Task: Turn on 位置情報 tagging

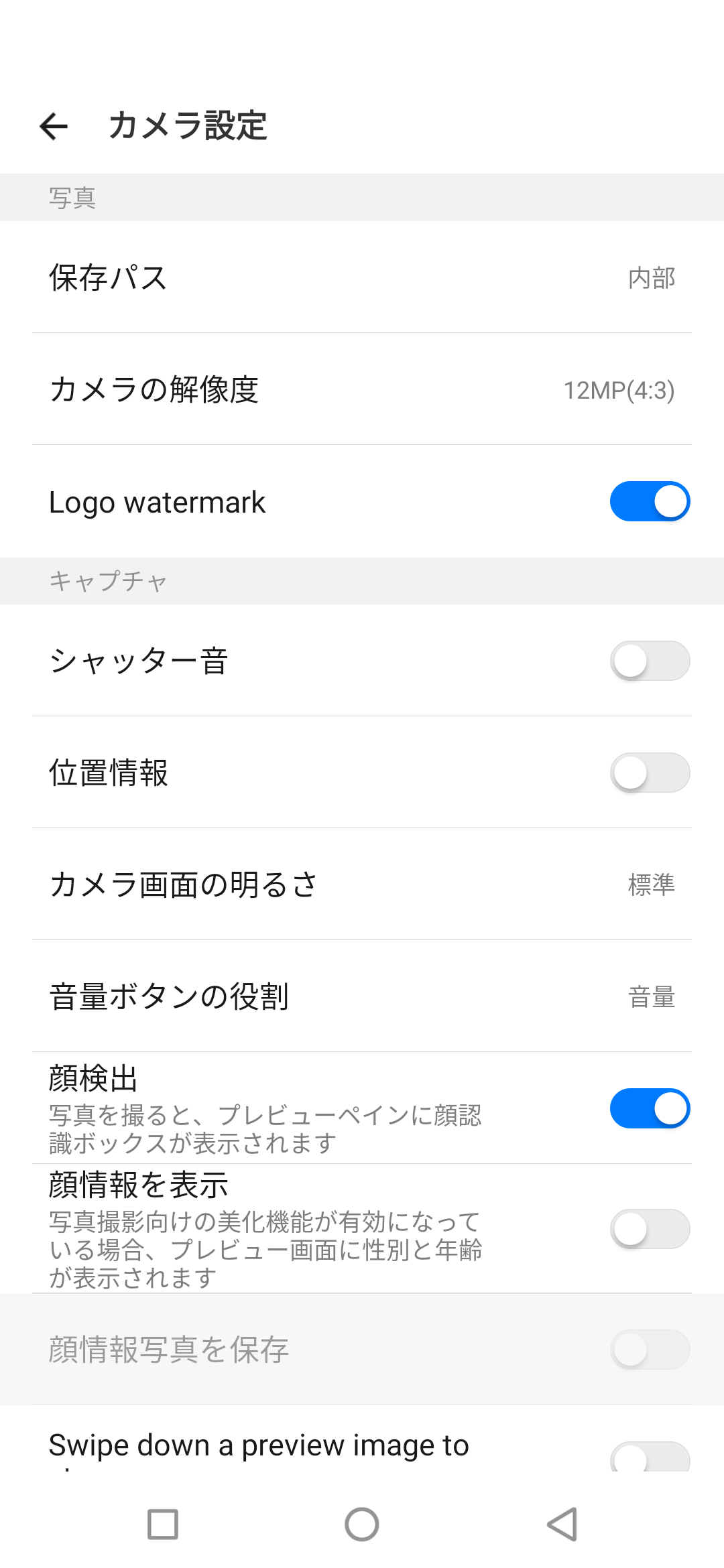Action: click(x=650, y=773)
